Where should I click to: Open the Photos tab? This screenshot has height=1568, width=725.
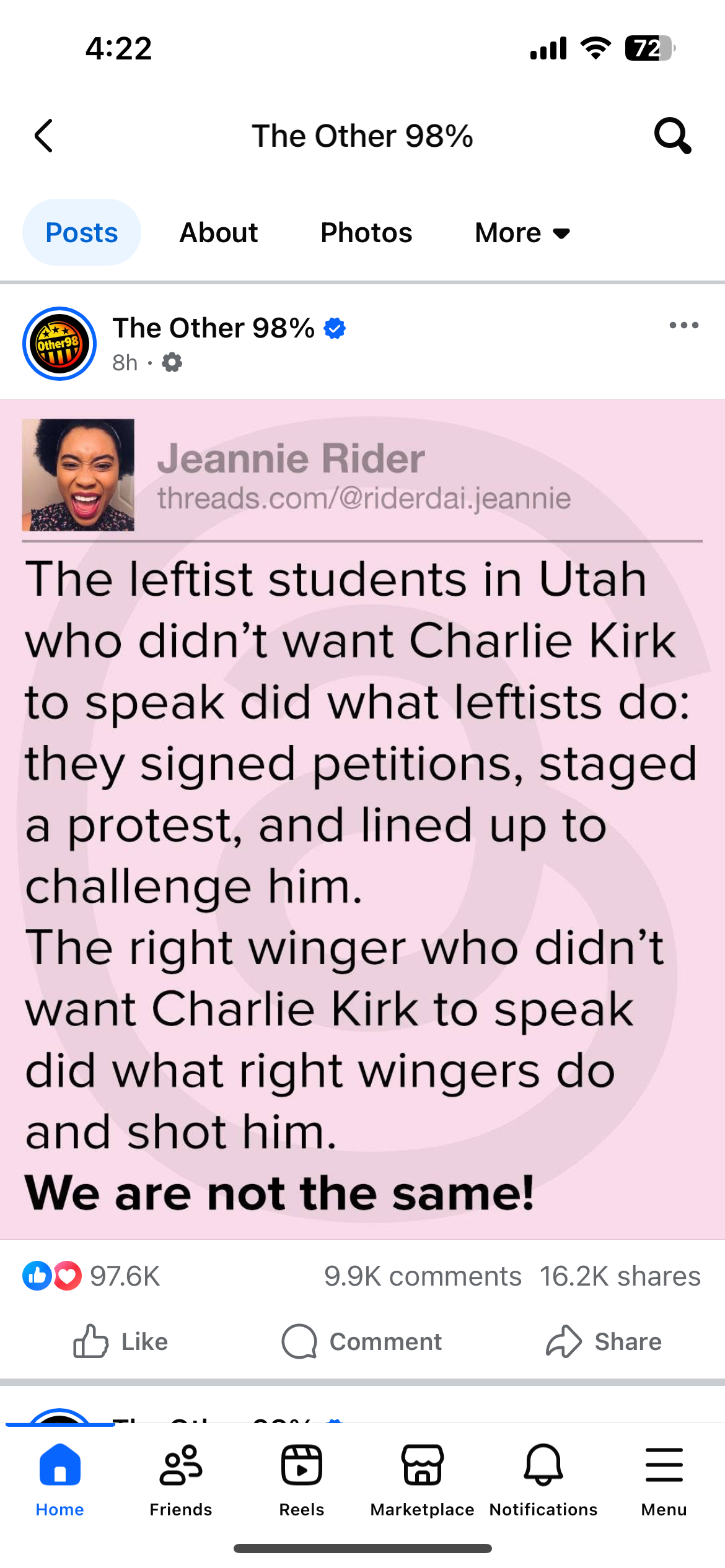pyautogui.click(x=366, y=233)
